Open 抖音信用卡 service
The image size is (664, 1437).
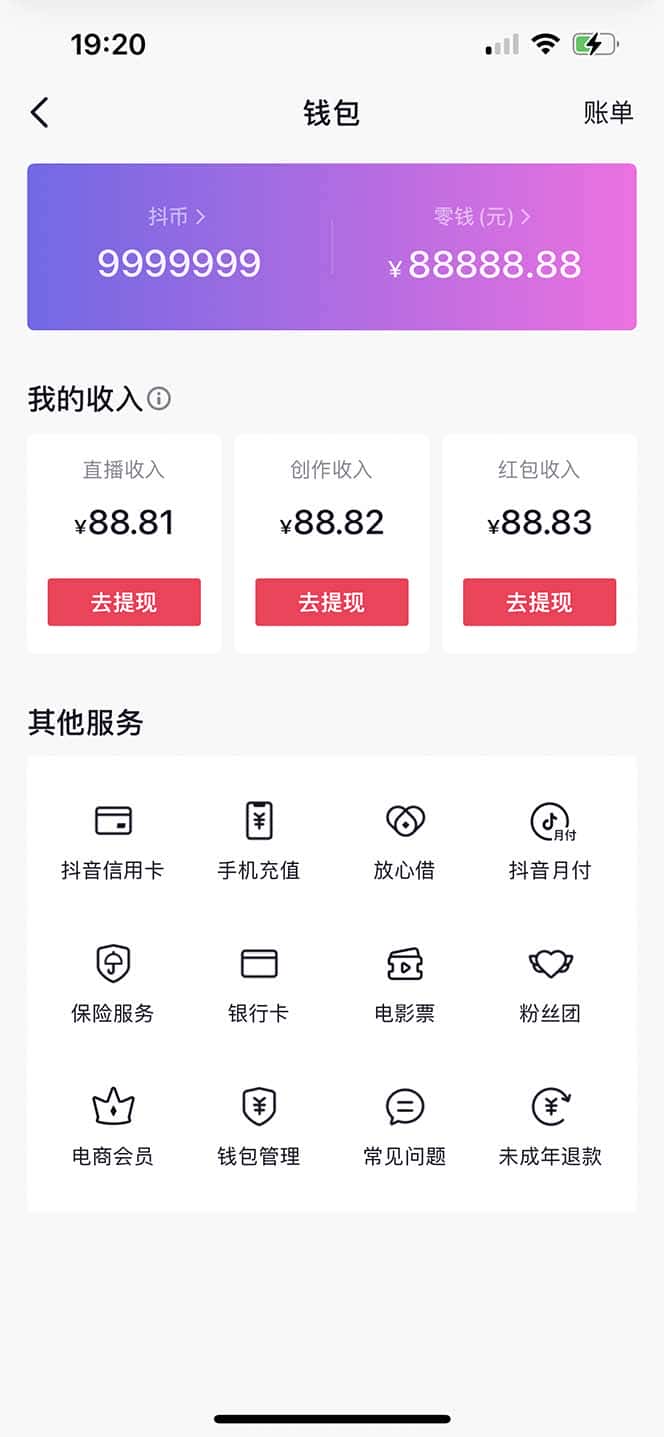tap(112, 841)
